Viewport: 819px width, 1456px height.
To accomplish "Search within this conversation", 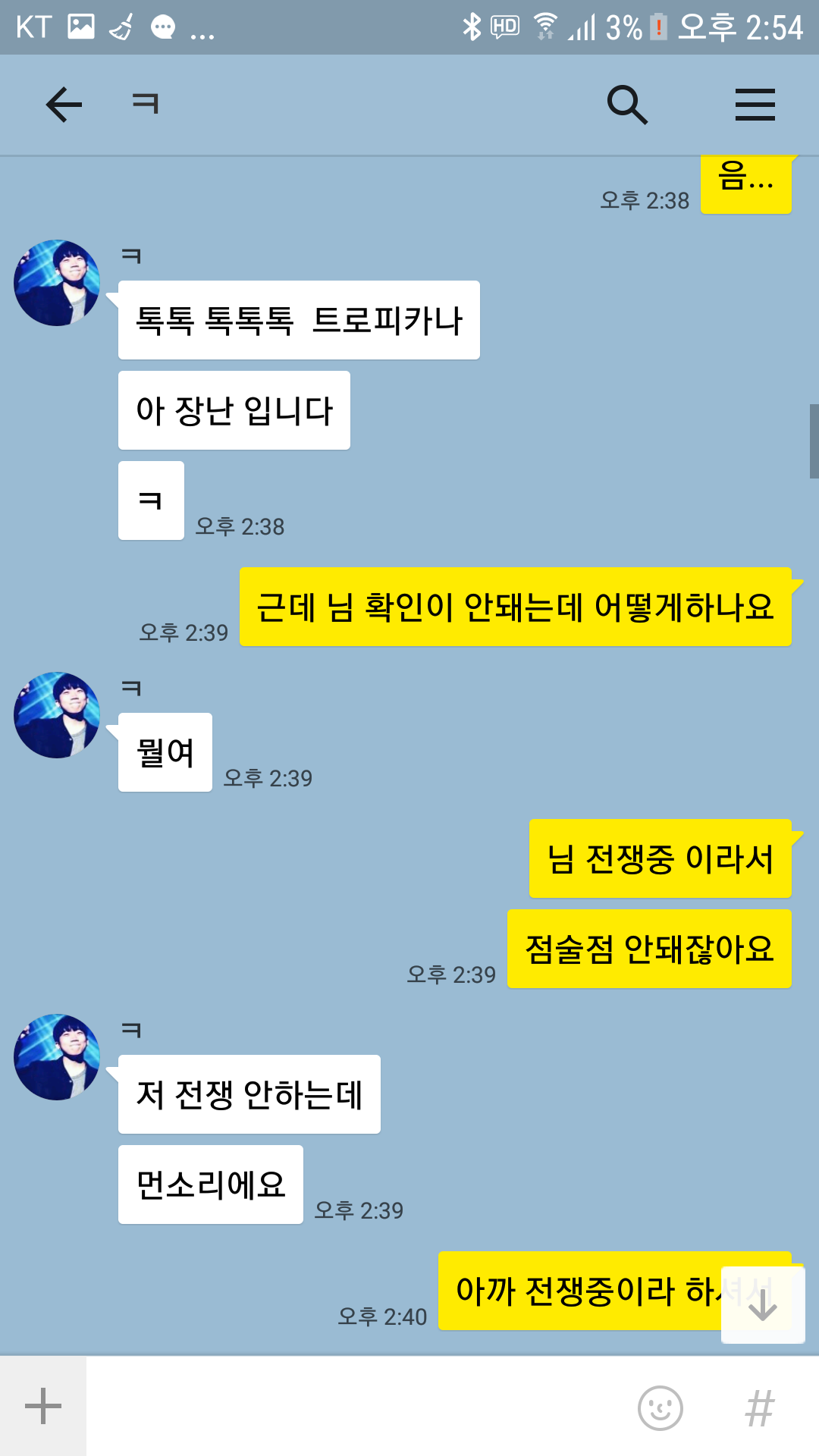I will click(x=627, y=105).
